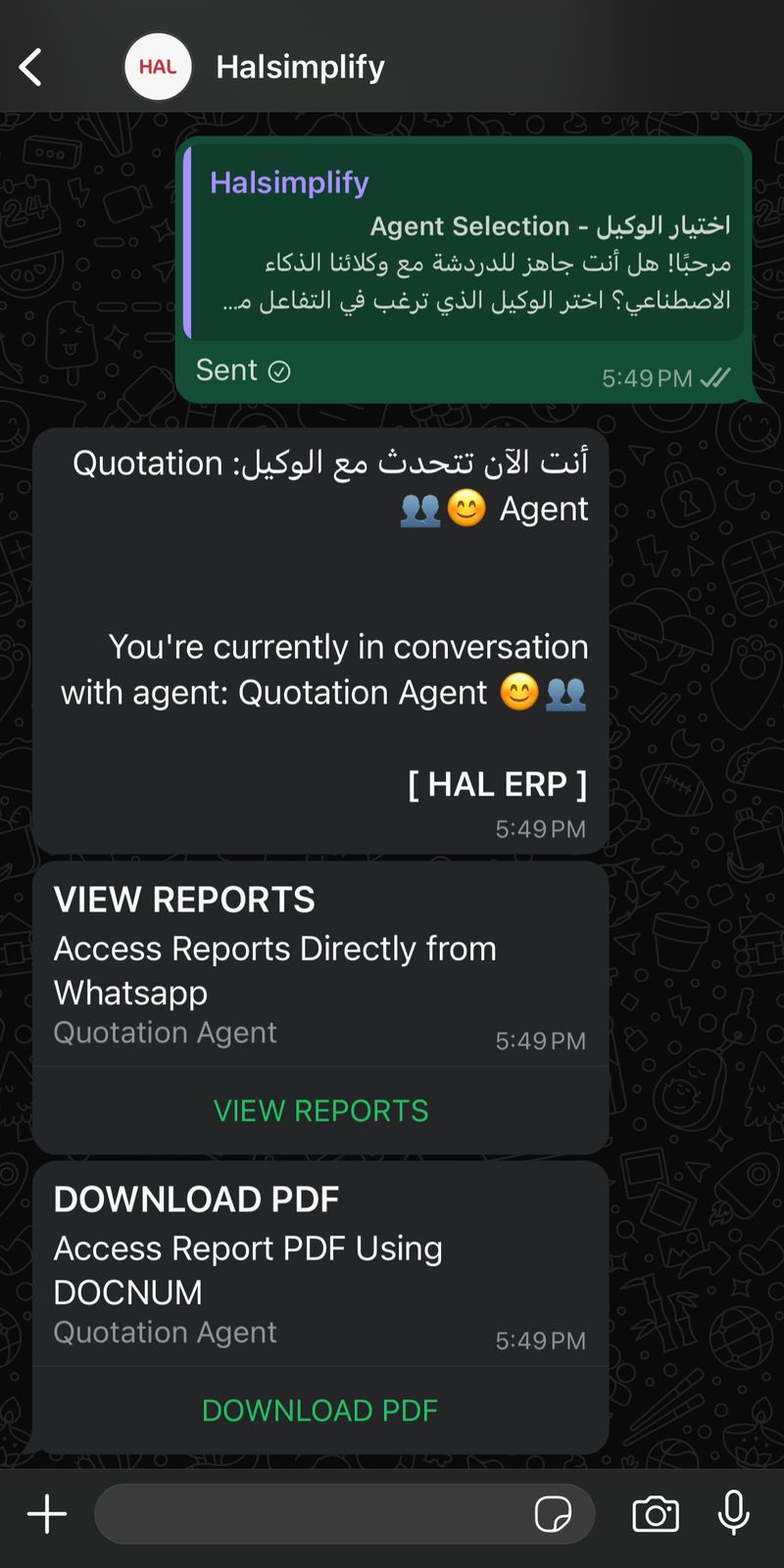
Task: Open the Halsimplify profile picture
Action: tap(158, 68)
